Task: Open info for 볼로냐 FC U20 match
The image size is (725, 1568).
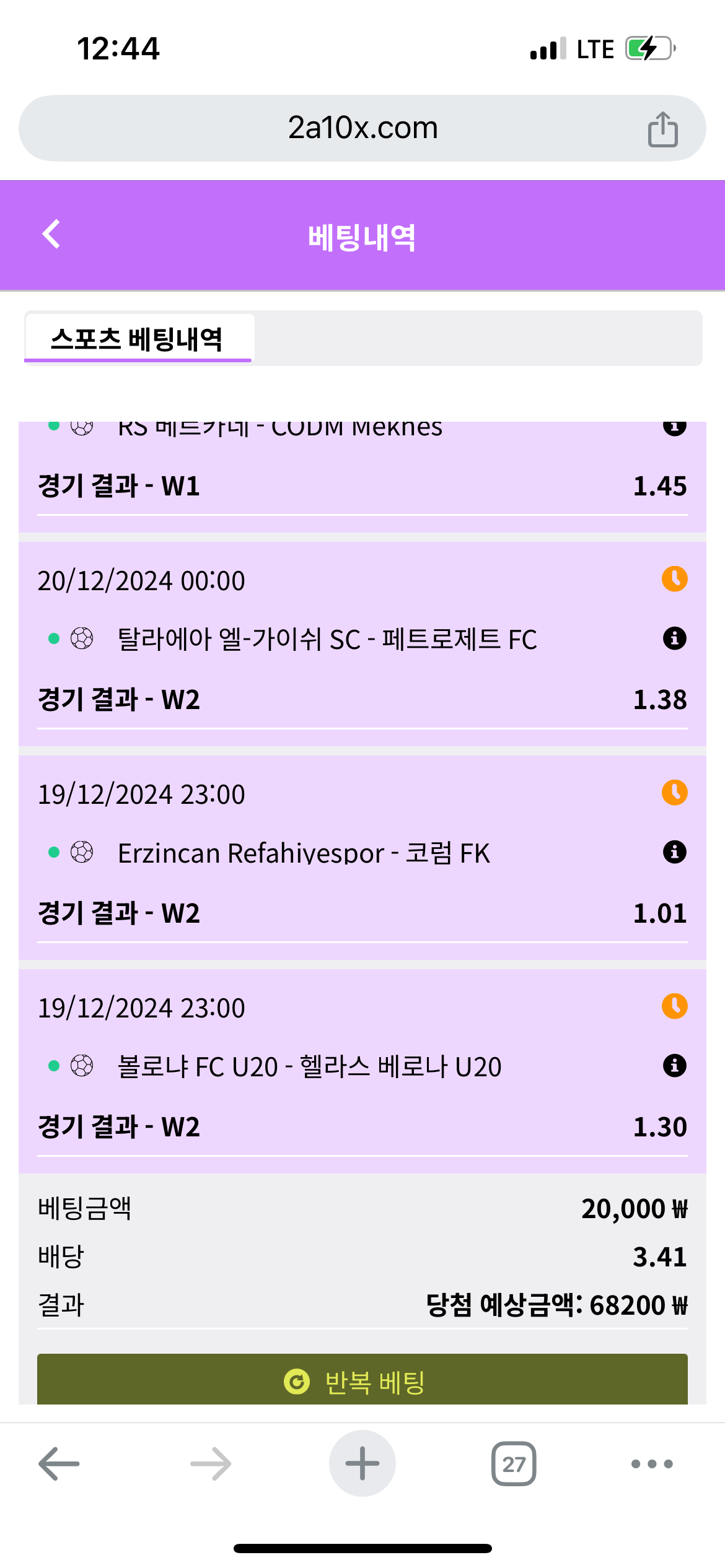Action: 674,1065
